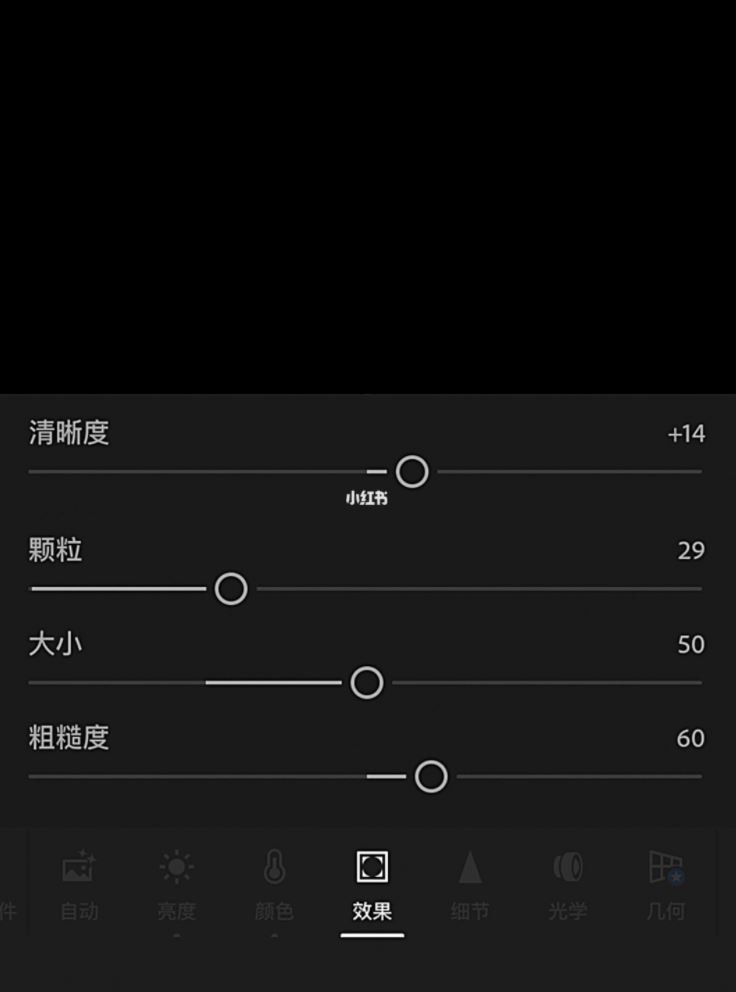Open the 颜色 (Color) thermometer icon
Viewport: 736px width, 992px height.
(274, 868)
